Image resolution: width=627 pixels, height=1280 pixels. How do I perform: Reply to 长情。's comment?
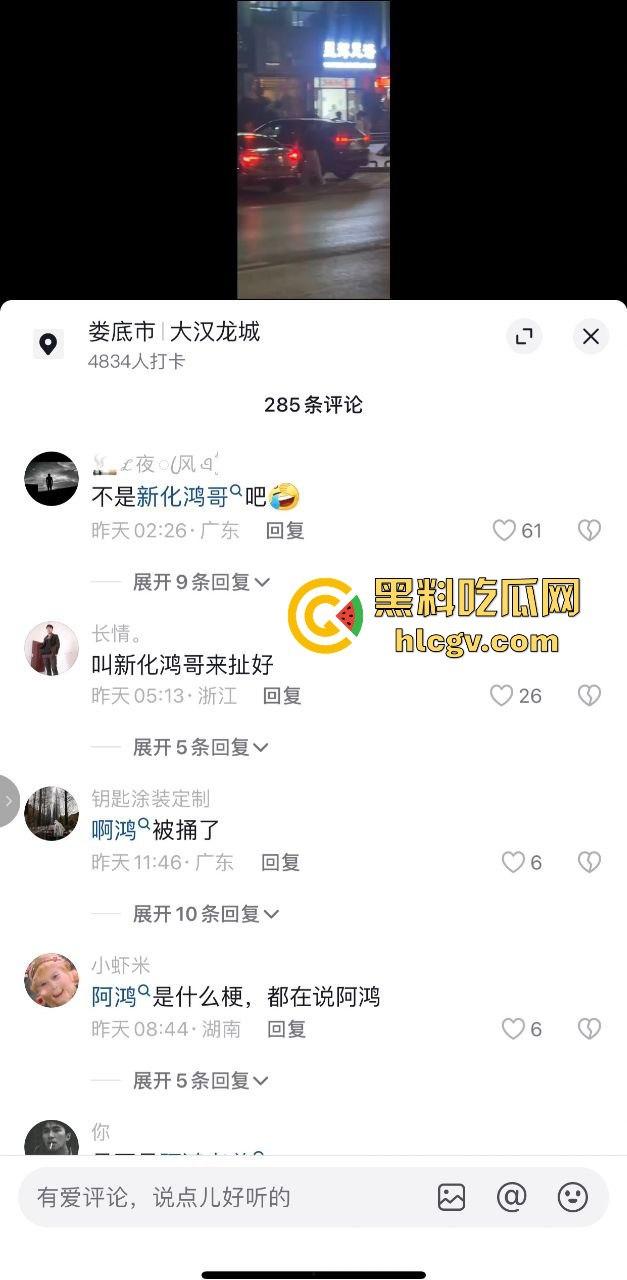click(x=282, y=696)
